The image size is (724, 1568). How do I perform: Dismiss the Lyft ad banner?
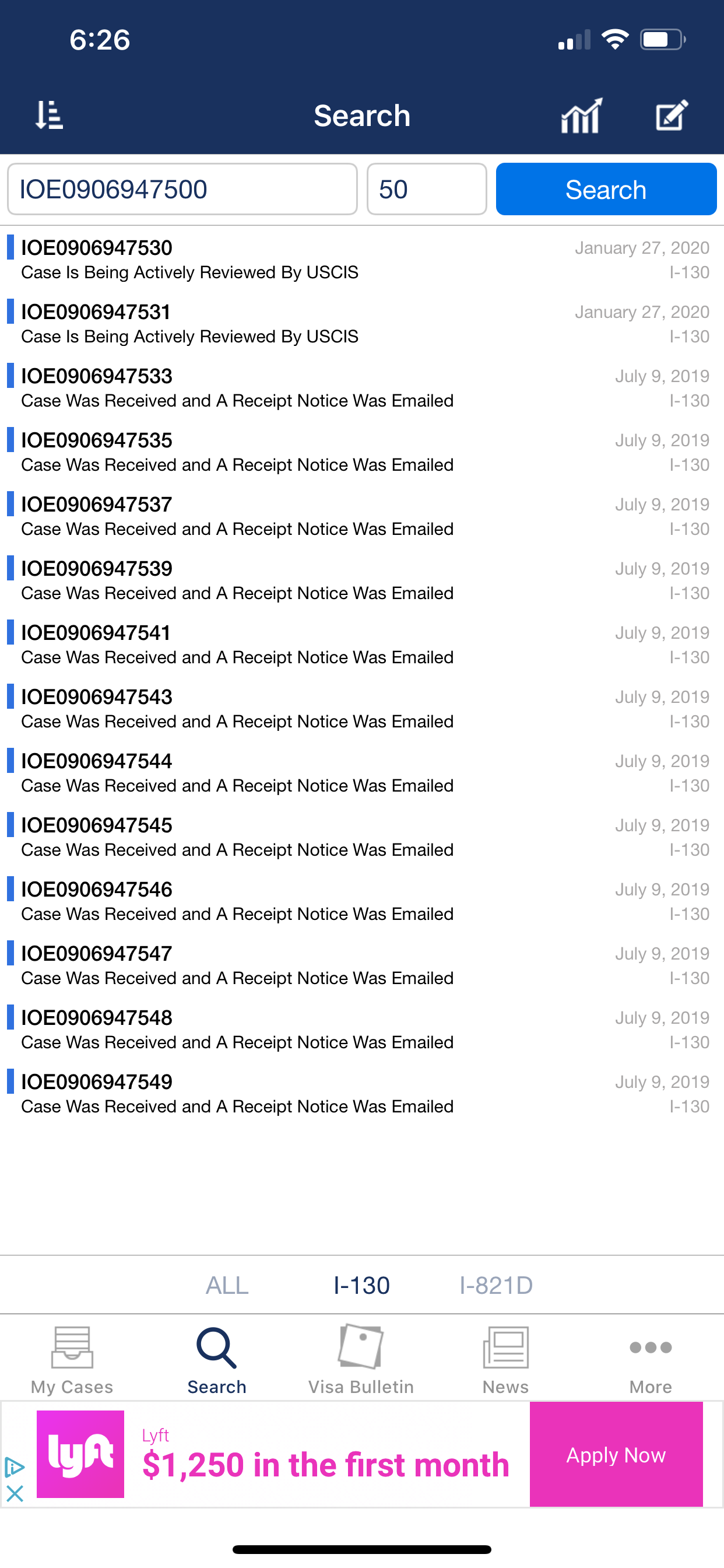pos(15,1493)
